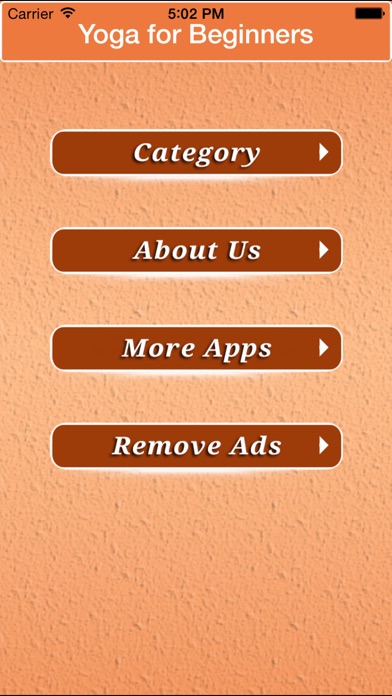Viewport: 392px width, 696px height.
Task: Select Remove Ads
Action: 197,446
